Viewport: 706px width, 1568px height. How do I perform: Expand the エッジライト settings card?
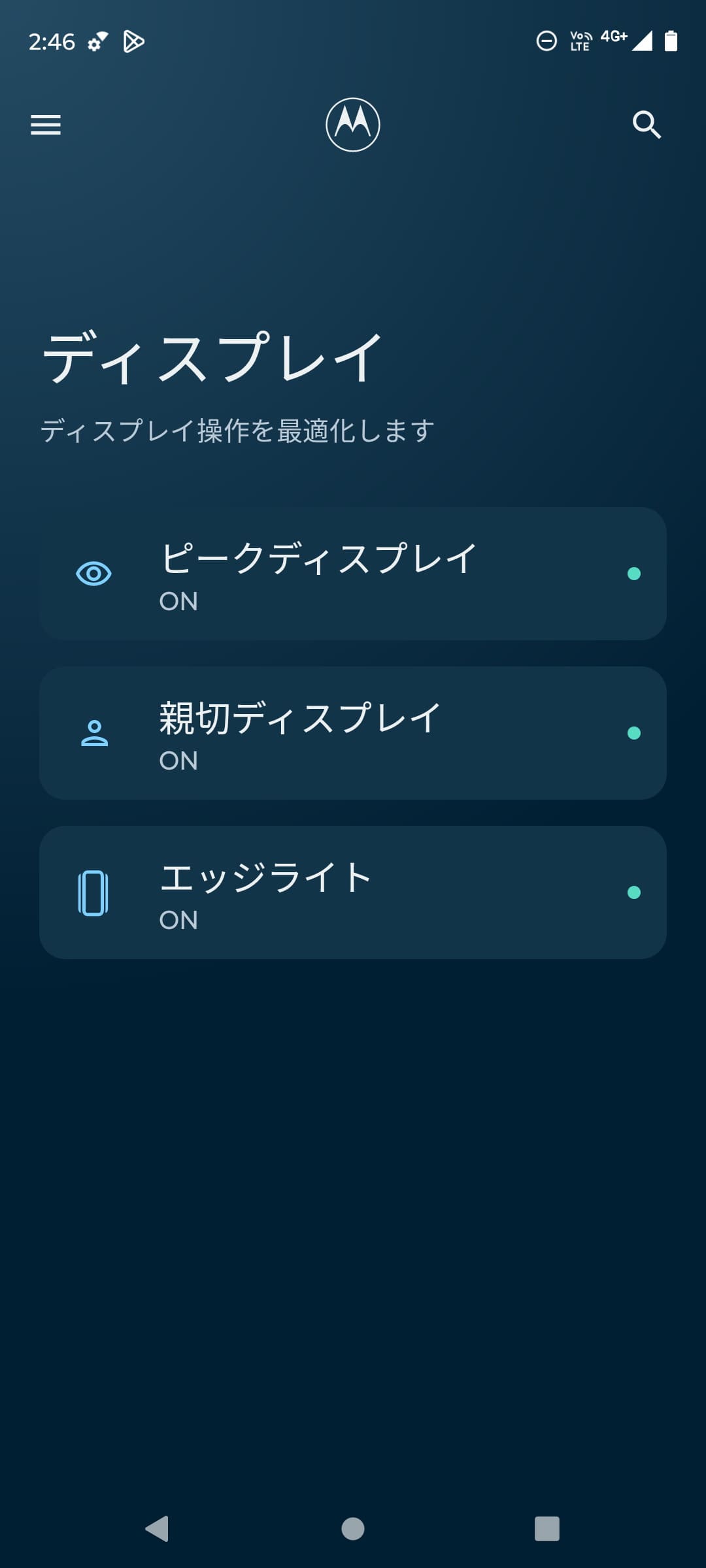(353, 892)
